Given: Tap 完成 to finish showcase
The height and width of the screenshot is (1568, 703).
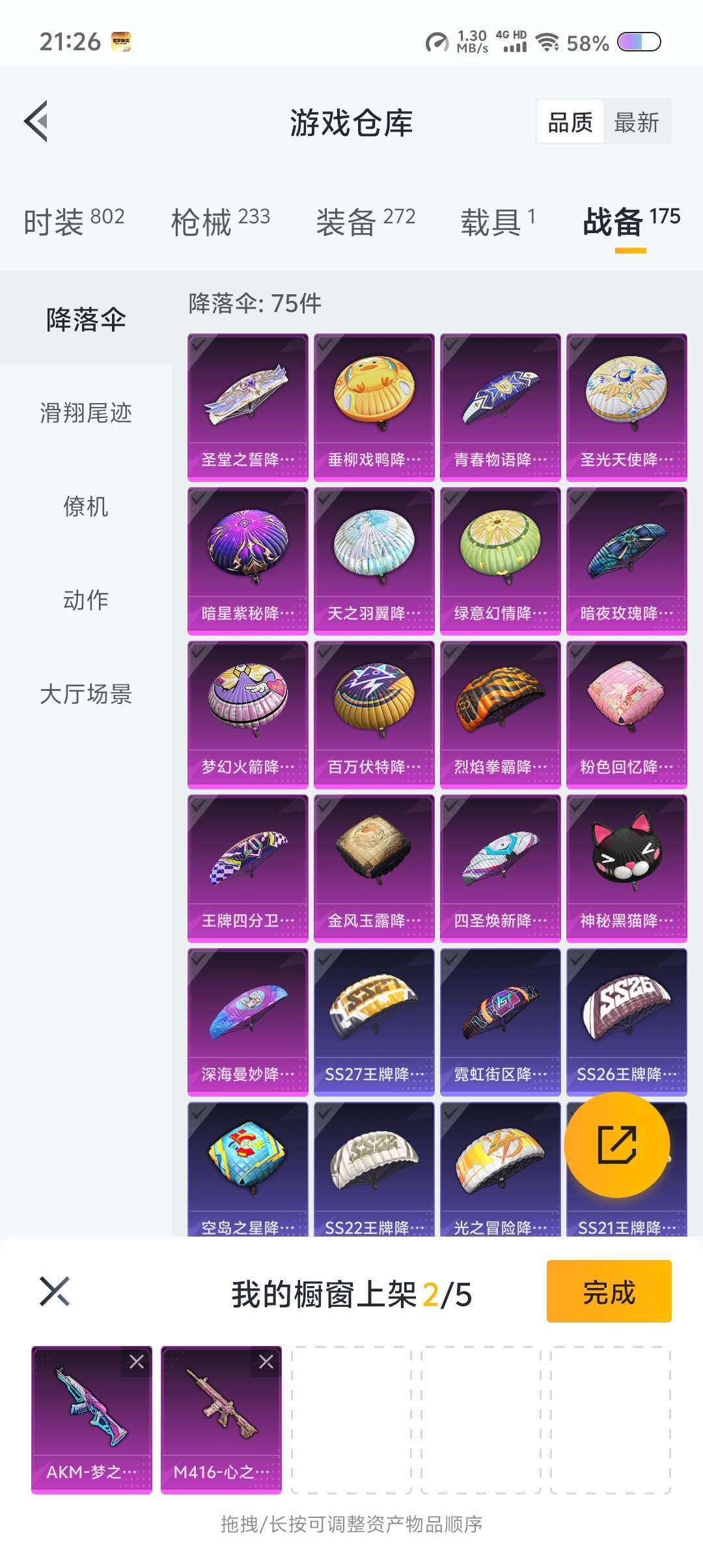Looking at the screenshot, I should pyautogui.click(x=609, y=1291).
